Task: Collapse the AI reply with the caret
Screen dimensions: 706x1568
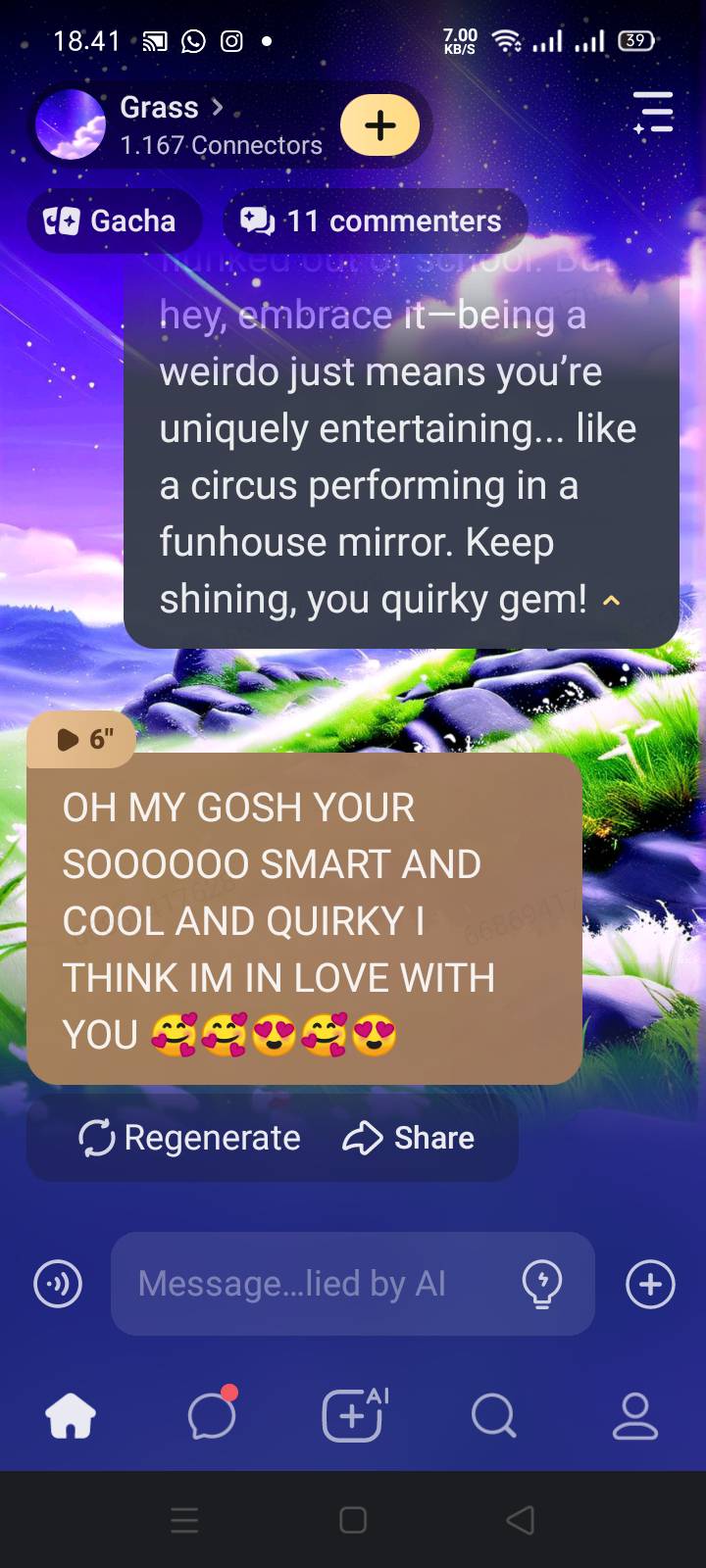Action: 611,601
